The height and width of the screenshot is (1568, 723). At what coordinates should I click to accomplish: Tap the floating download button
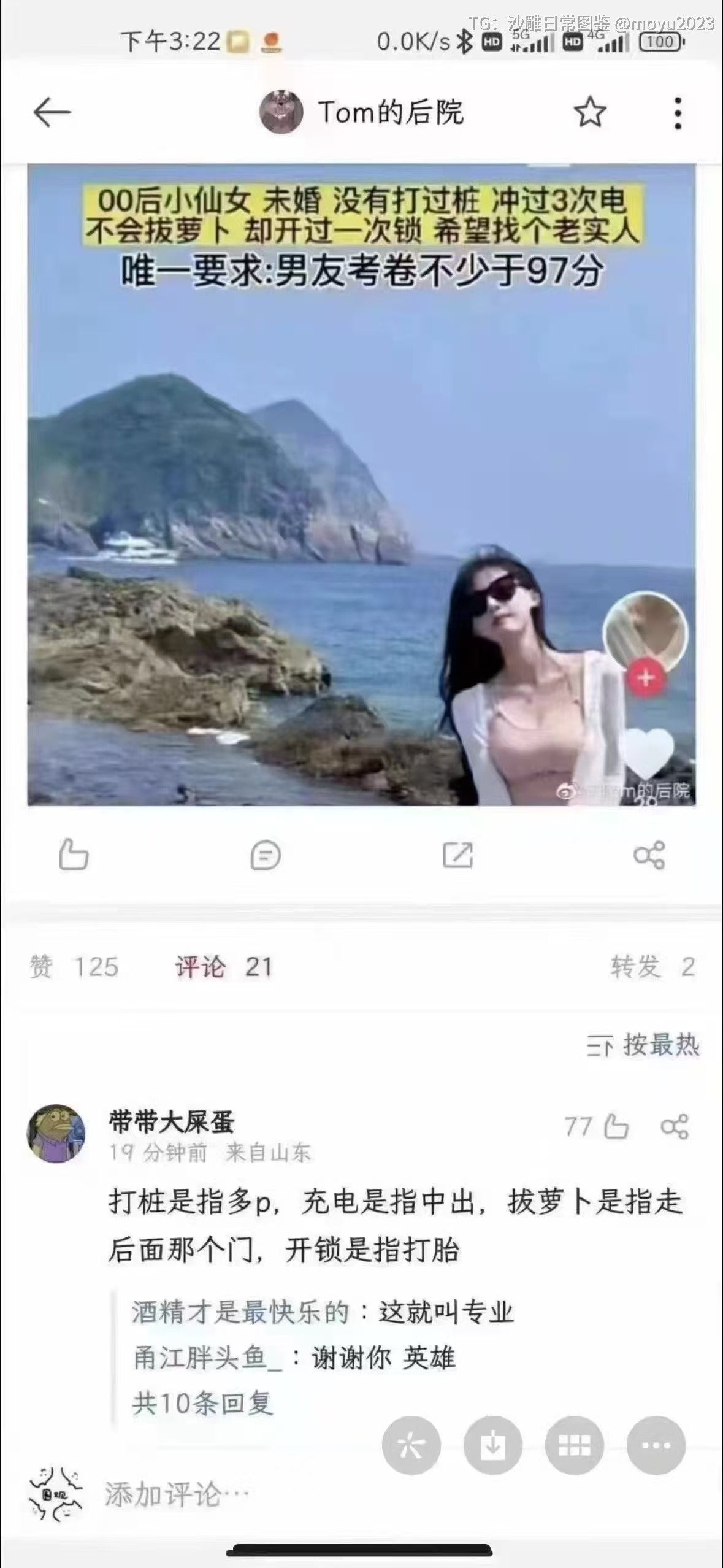[x=493, y=1445]
